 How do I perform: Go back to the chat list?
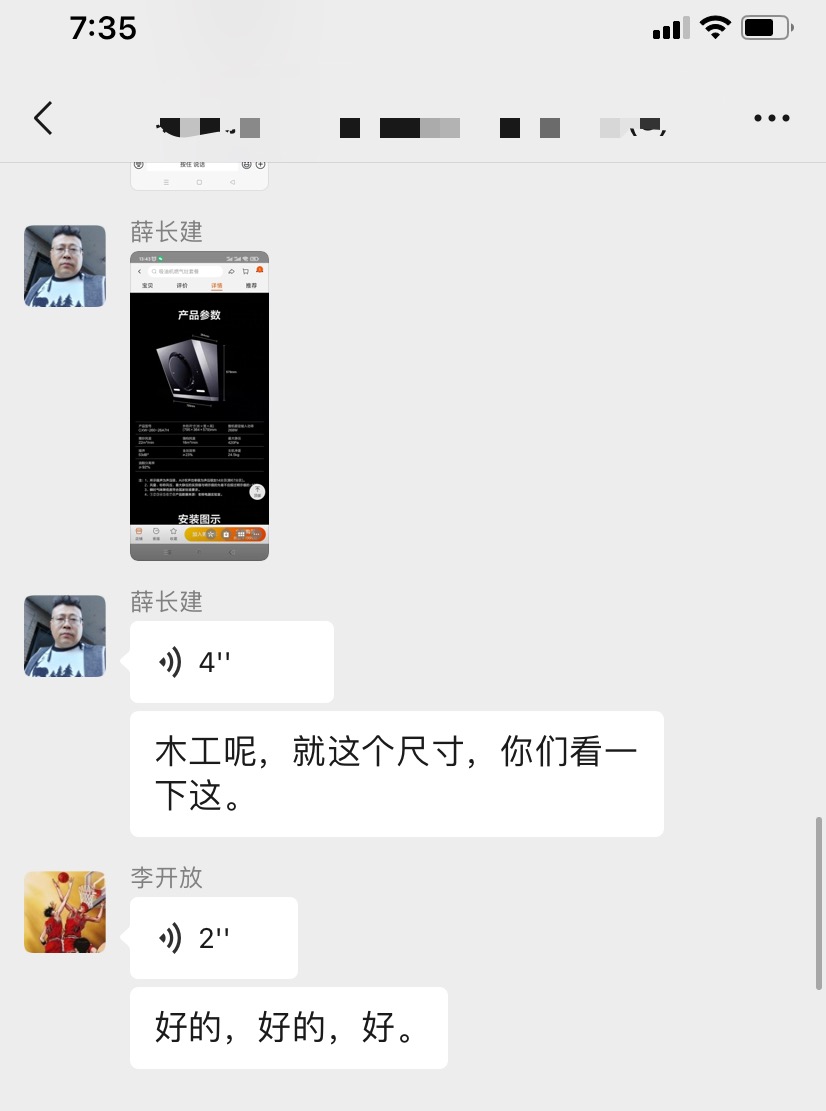[43, 118]
